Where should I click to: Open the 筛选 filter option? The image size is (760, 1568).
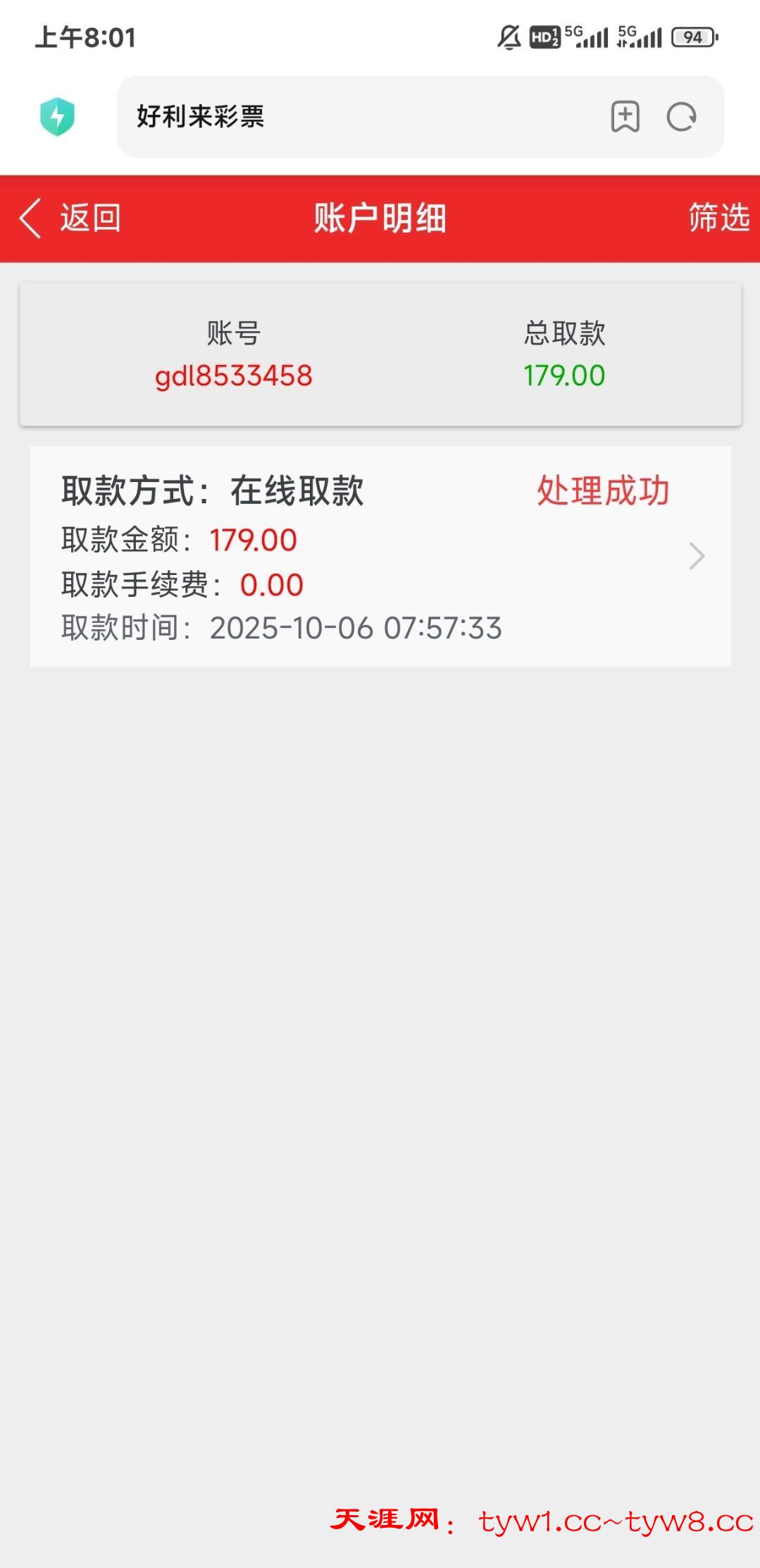pyautogui.click(x=718, y=218)
